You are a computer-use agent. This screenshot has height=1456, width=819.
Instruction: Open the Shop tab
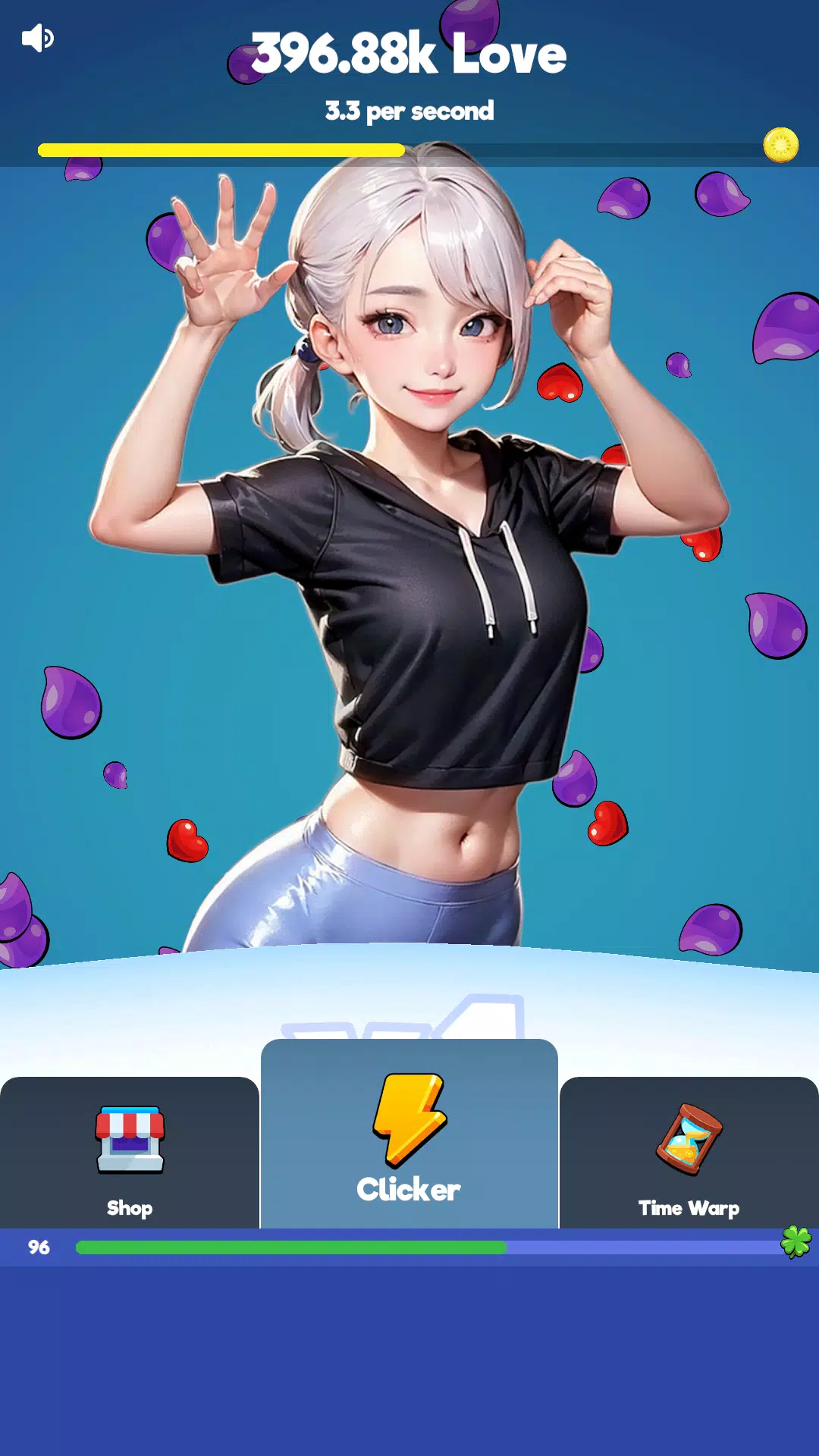(130, 1154)
